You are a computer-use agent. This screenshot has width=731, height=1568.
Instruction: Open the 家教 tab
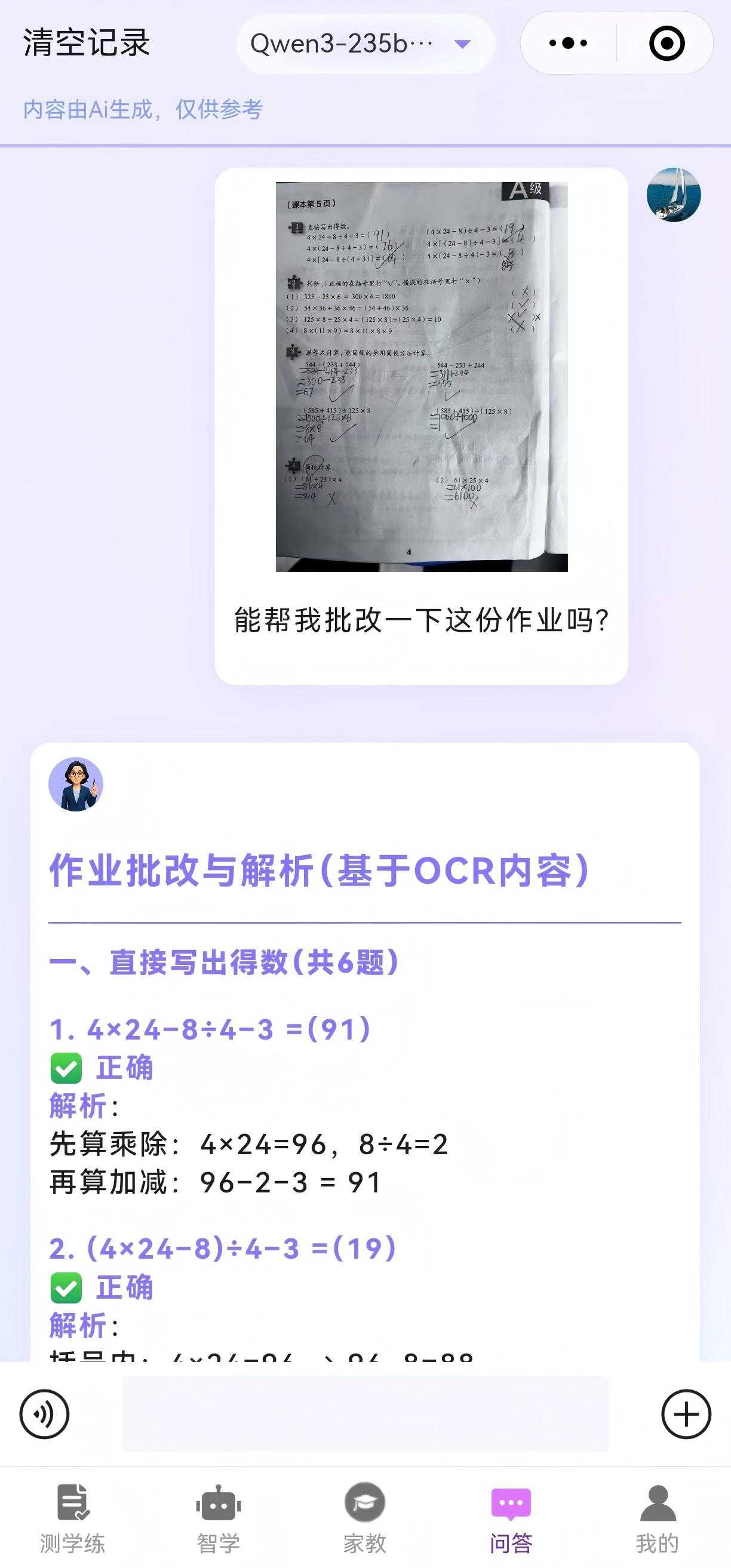364,1518
